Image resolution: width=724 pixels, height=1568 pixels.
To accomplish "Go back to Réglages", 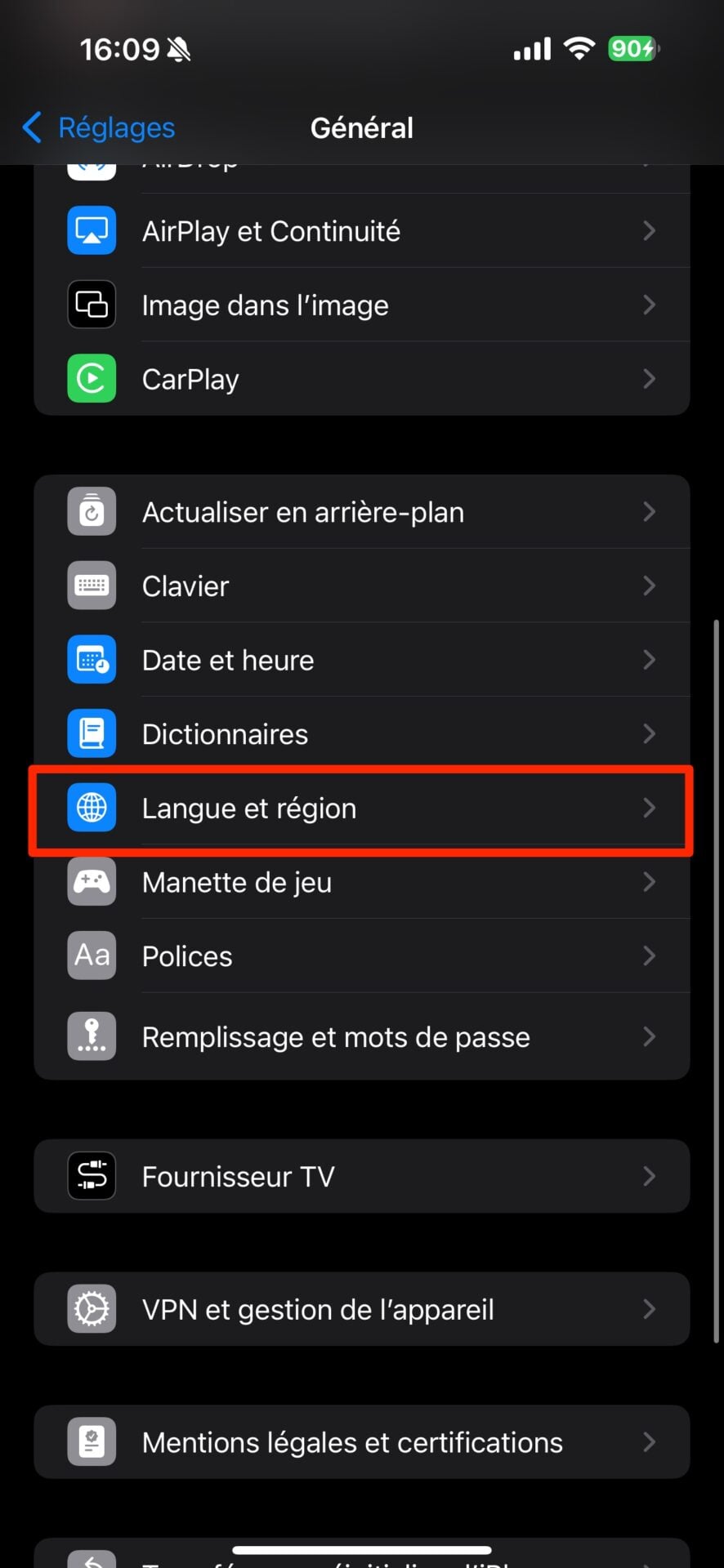I will tap(100, 128).
